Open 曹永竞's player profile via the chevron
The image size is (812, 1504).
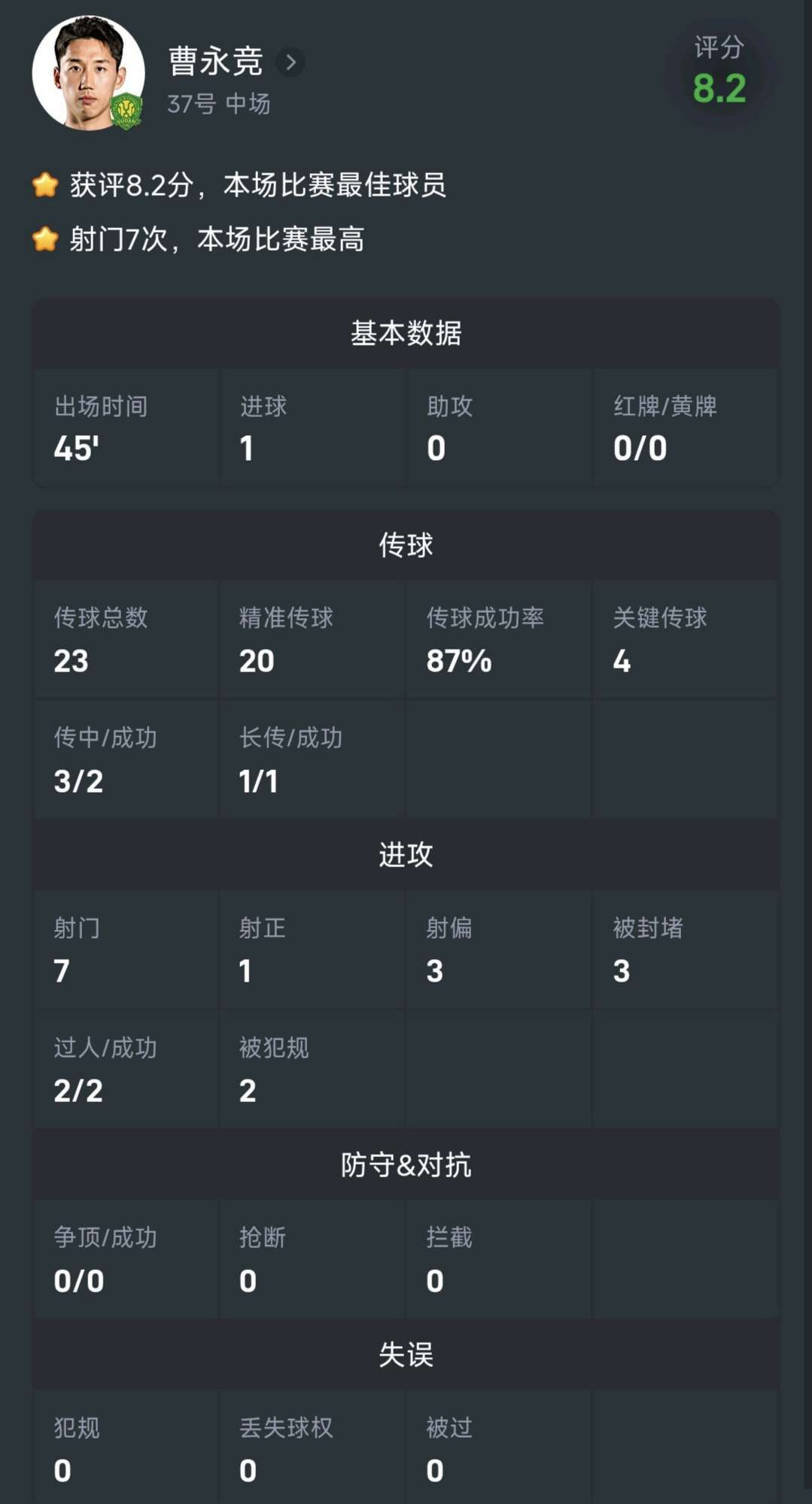[x=290, y=62]
